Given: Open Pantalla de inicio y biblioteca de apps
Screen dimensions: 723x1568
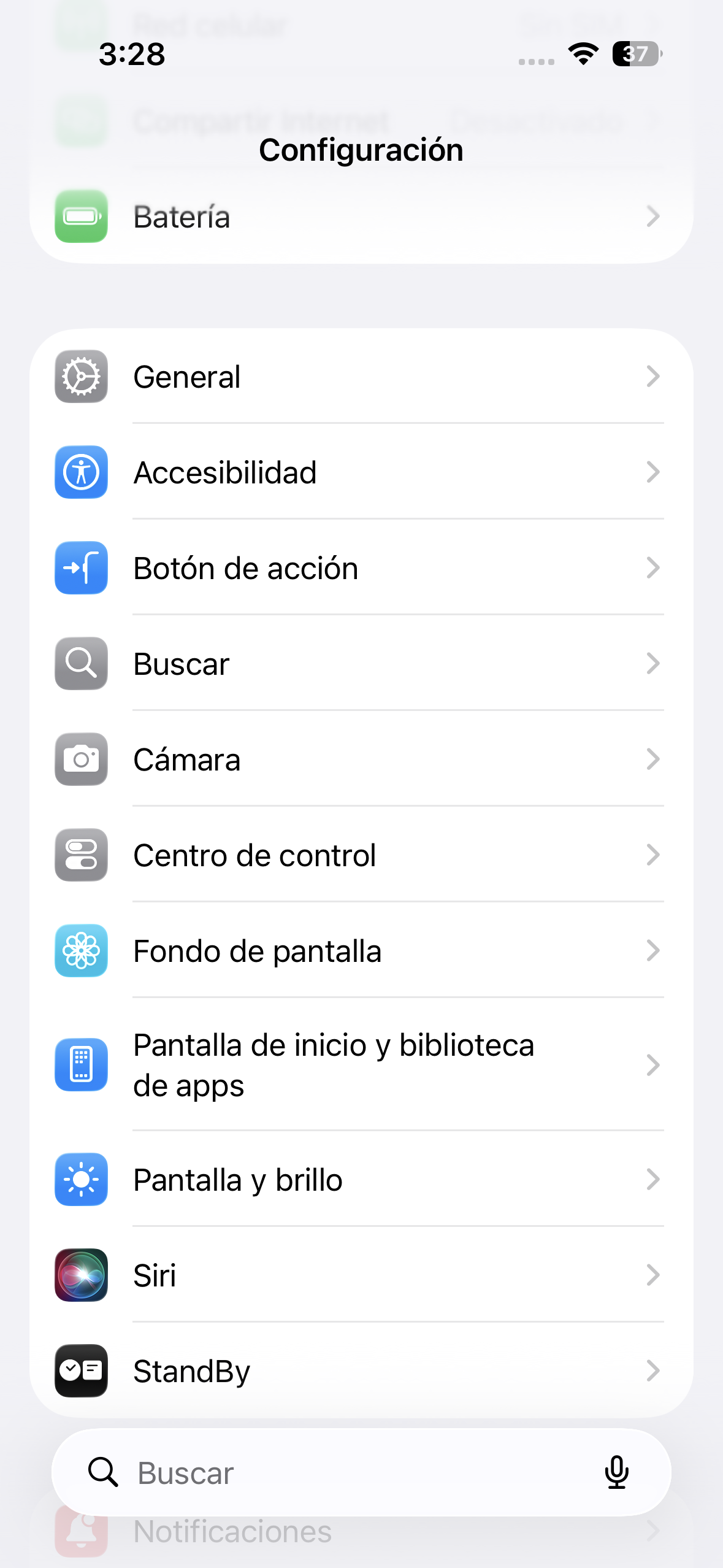Looking at the screenshot, I should point(361,1065).
